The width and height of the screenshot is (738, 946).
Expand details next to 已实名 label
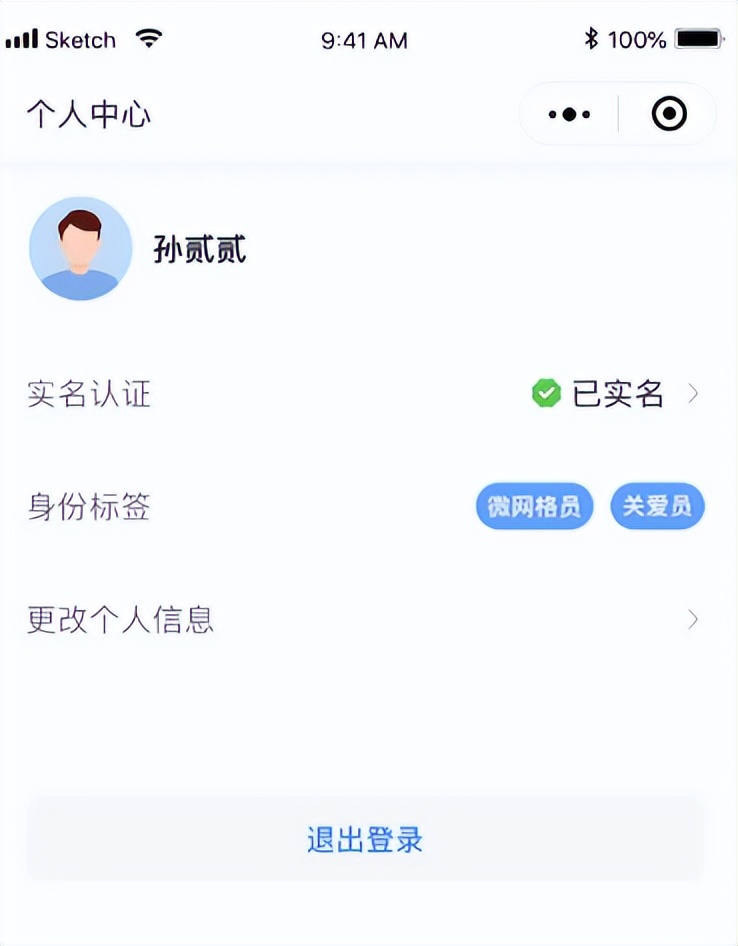(x=694, y=393)
